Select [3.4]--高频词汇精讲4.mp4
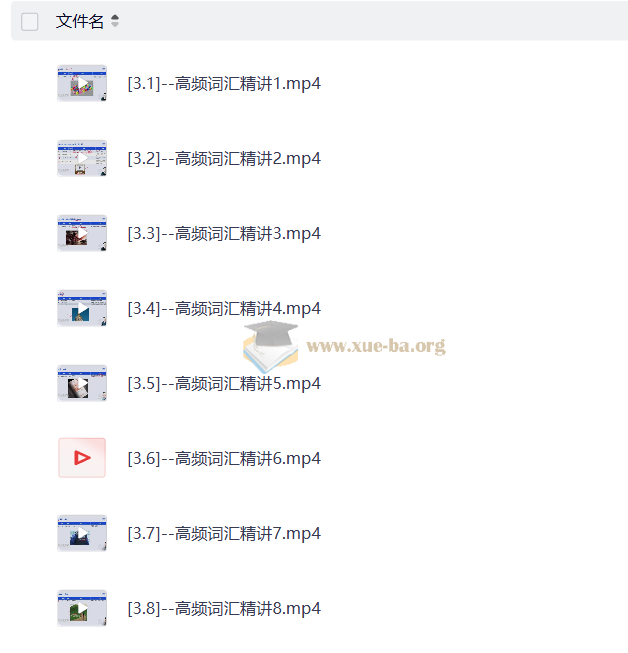 (224, 308)
